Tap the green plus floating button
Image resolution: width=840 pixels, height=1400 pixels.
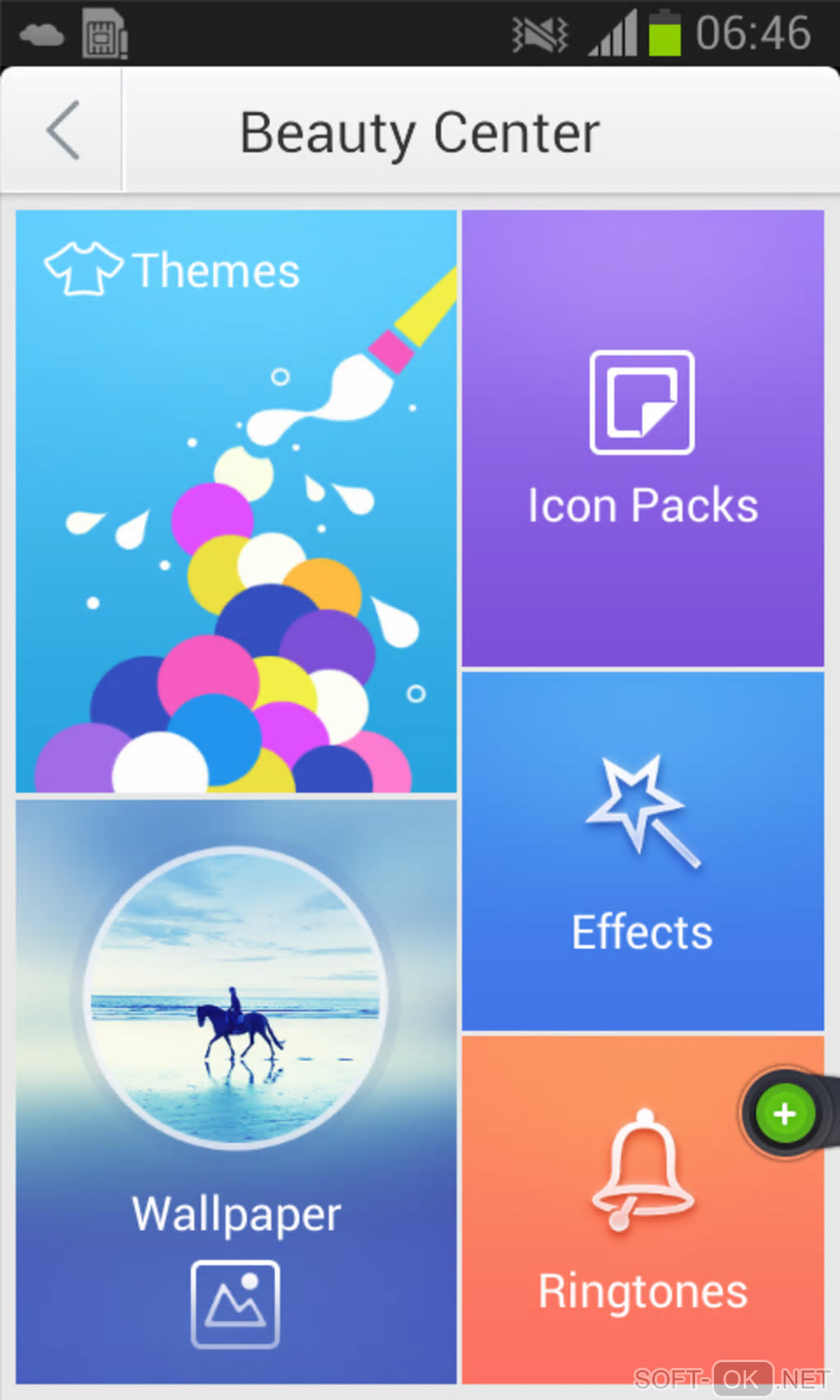[x=784, y=1113]
